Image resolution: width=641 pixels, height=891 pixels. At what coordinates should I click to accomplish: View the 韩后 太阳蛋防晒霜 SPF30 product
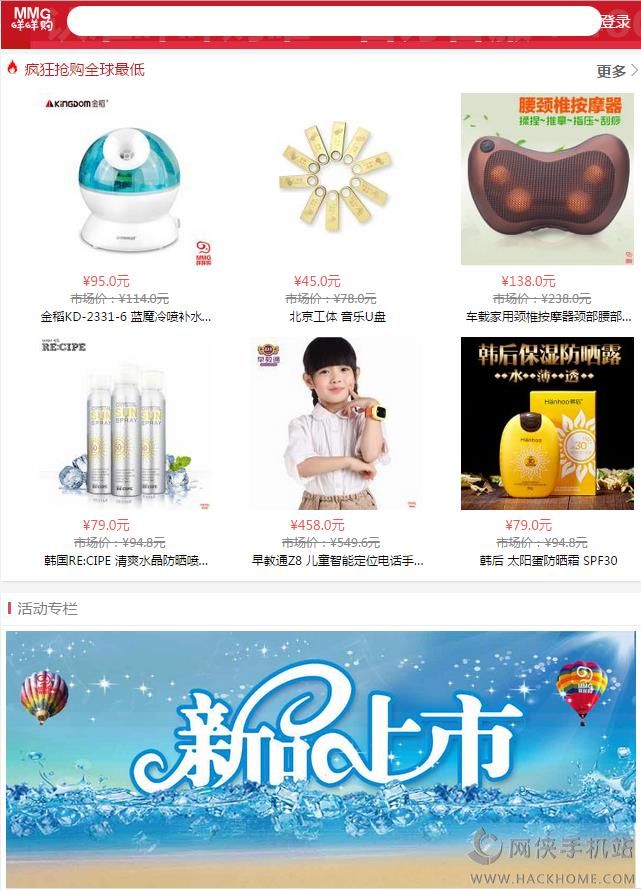[x=547, y=425]
